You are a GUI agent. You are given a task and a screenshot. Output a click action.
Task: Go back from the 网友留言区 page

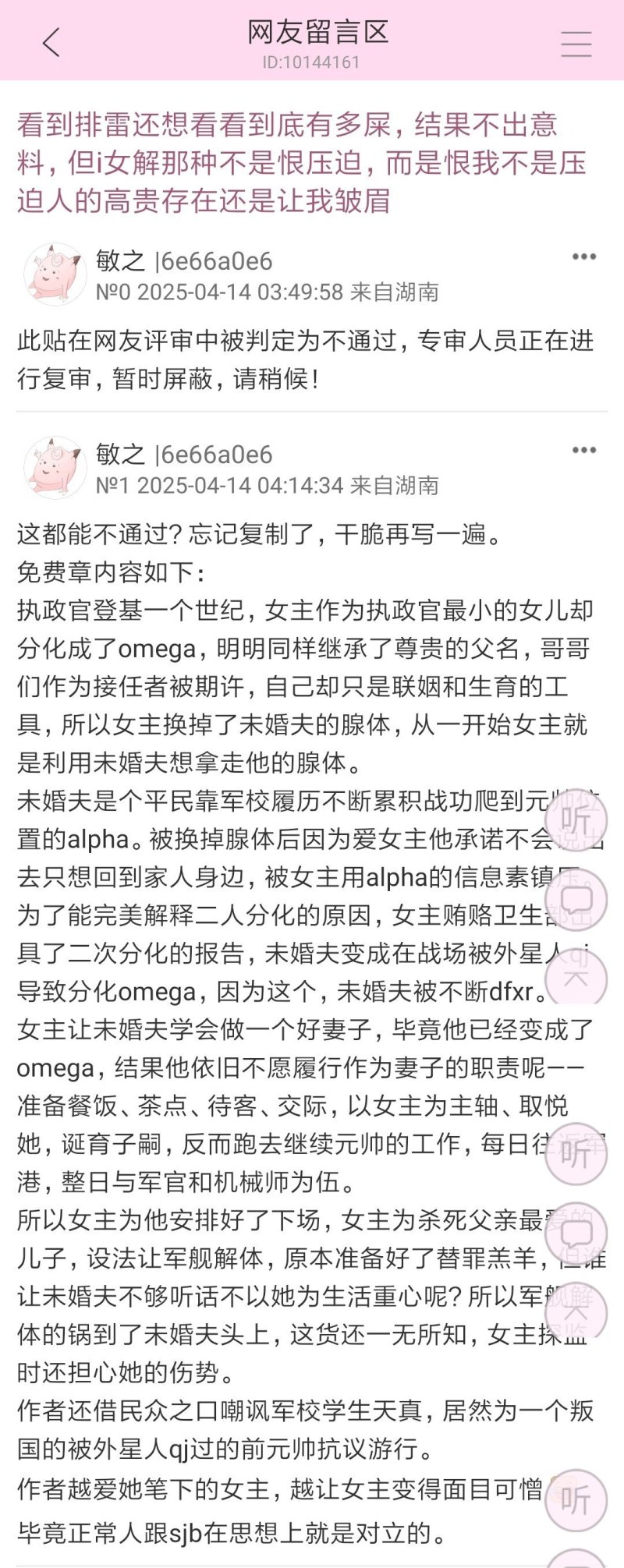[x=51, y=43]
